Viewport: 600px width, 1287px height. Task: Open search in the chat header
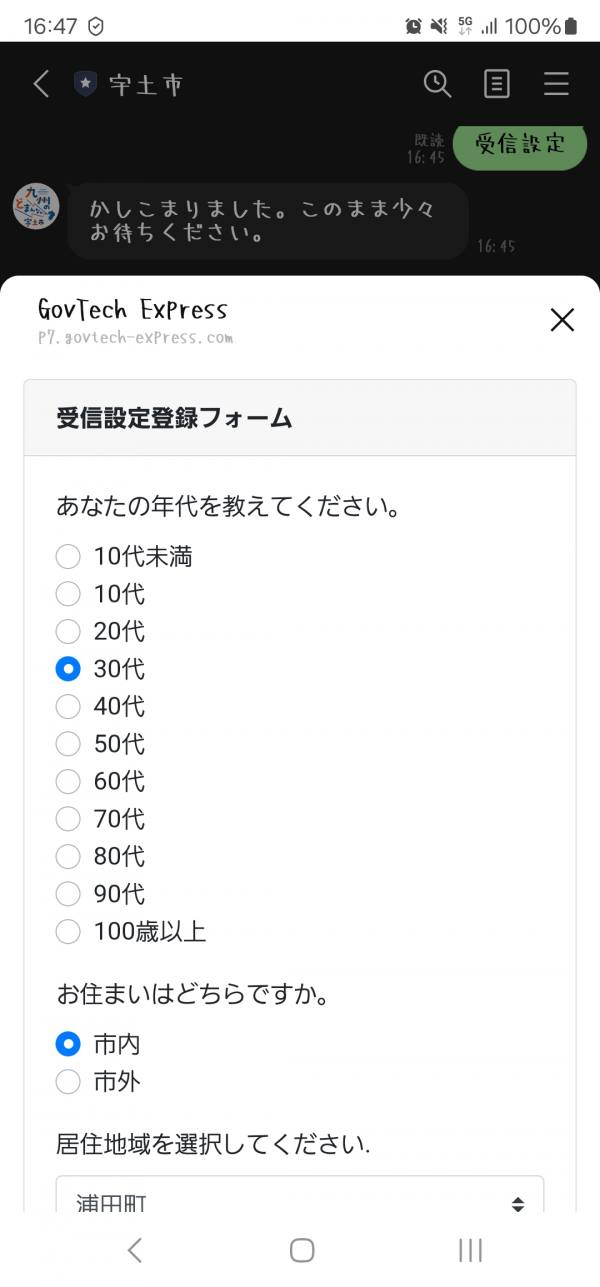click(x=437, y=84)
